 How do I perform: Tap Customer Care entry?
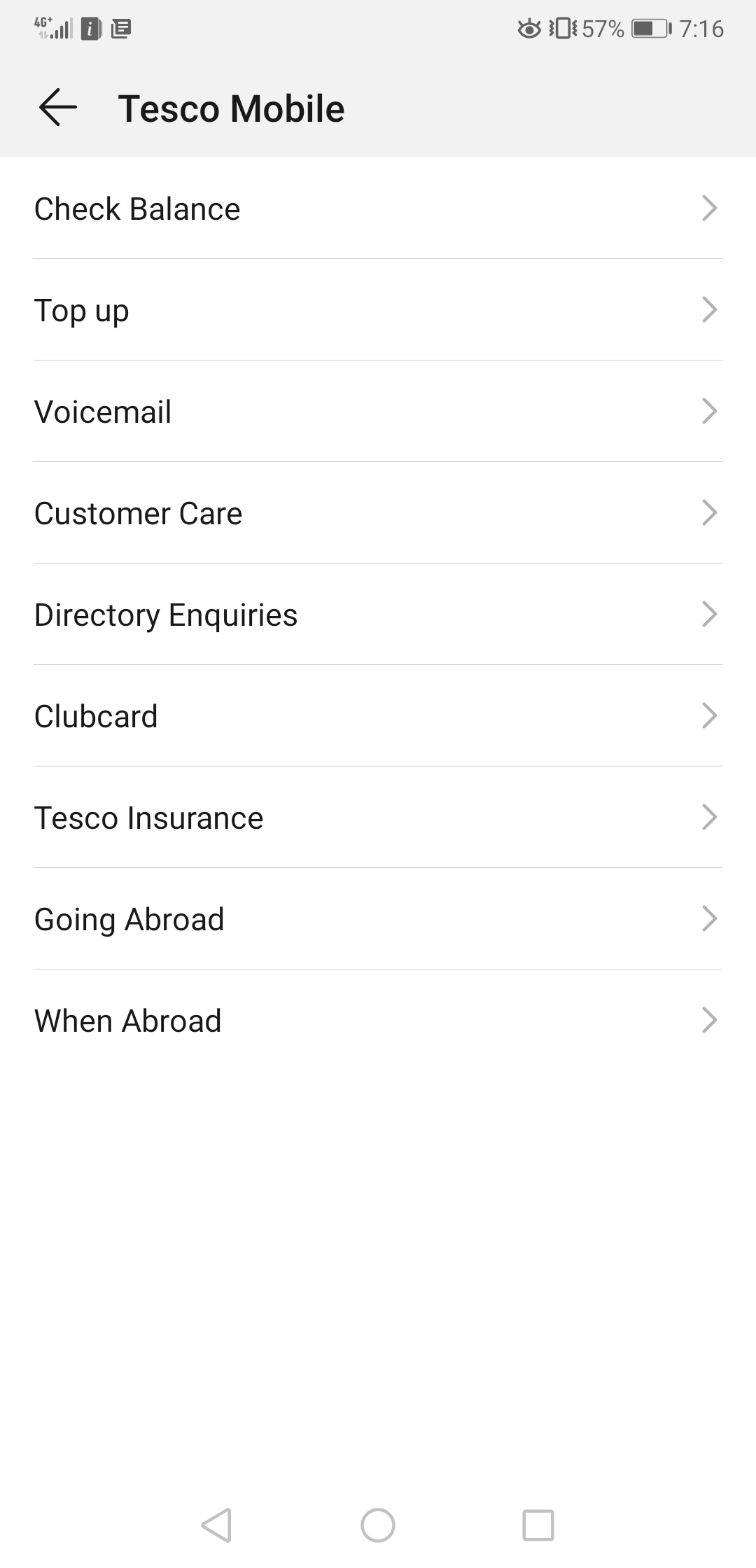[x=378, y=513]
